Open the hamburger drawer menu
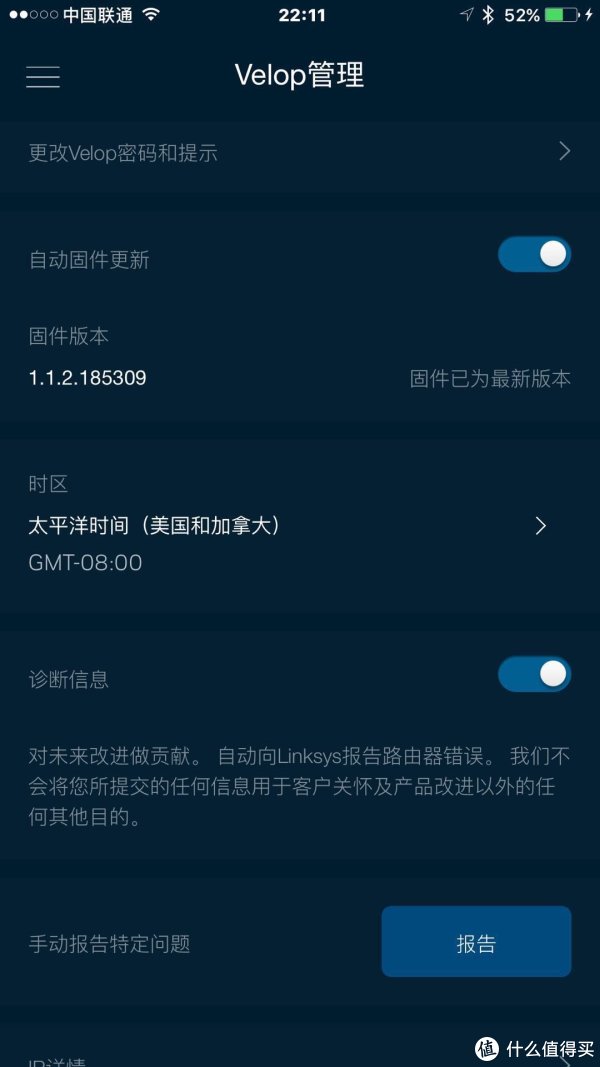Image resolution: width=600 pixels, height=1067 pixels. [43, 76]
